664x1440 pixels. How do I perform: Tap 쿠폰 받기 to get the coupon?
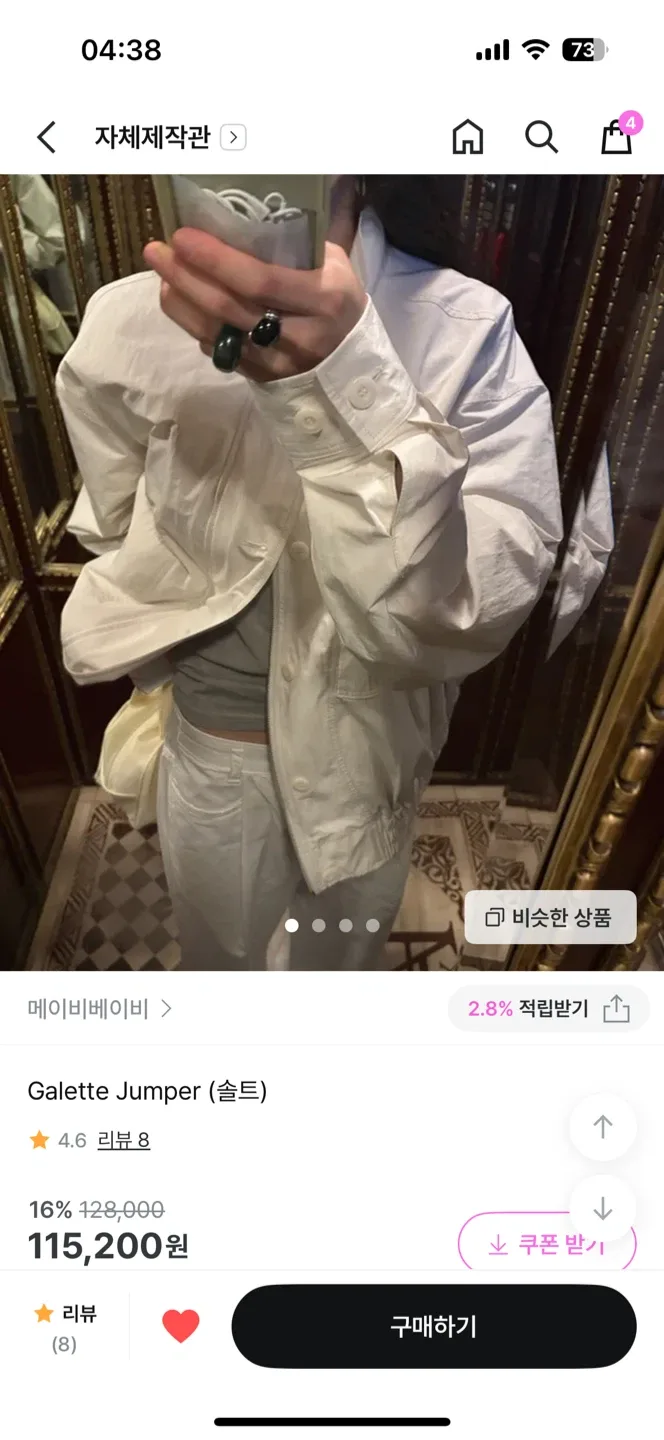[x=547, y=1244]
